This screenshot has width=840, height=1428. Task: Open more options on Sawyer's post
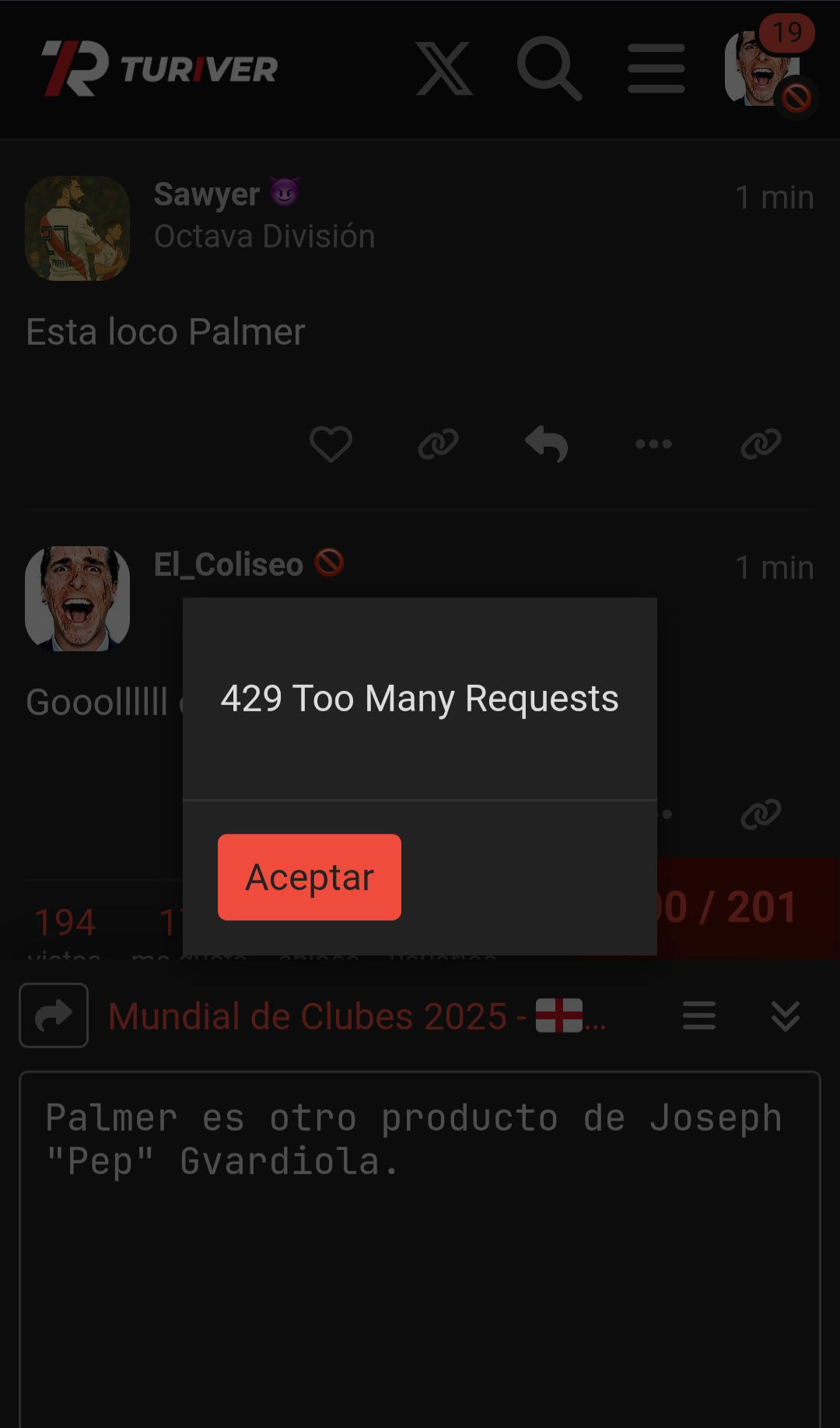653,444
